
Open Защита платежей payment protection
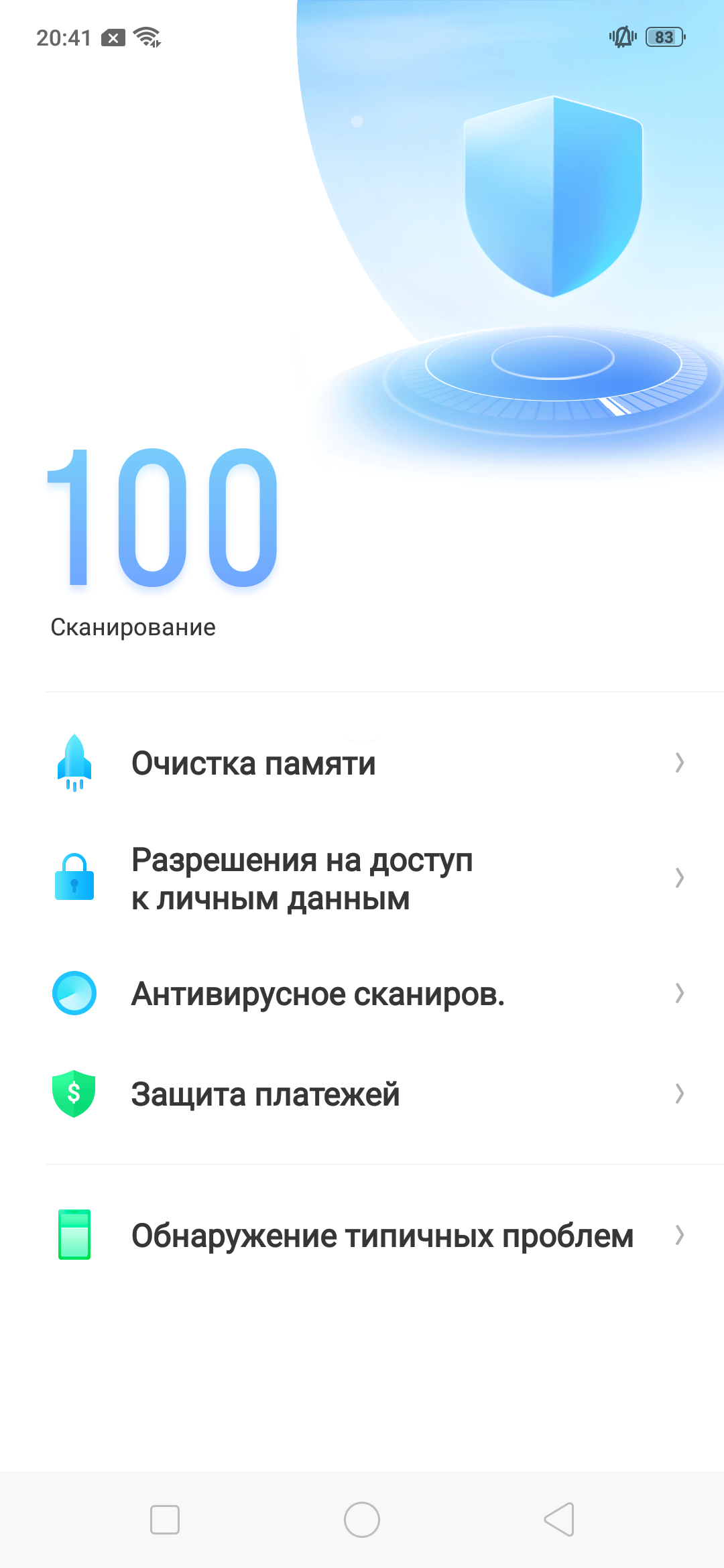(265, 1094)
